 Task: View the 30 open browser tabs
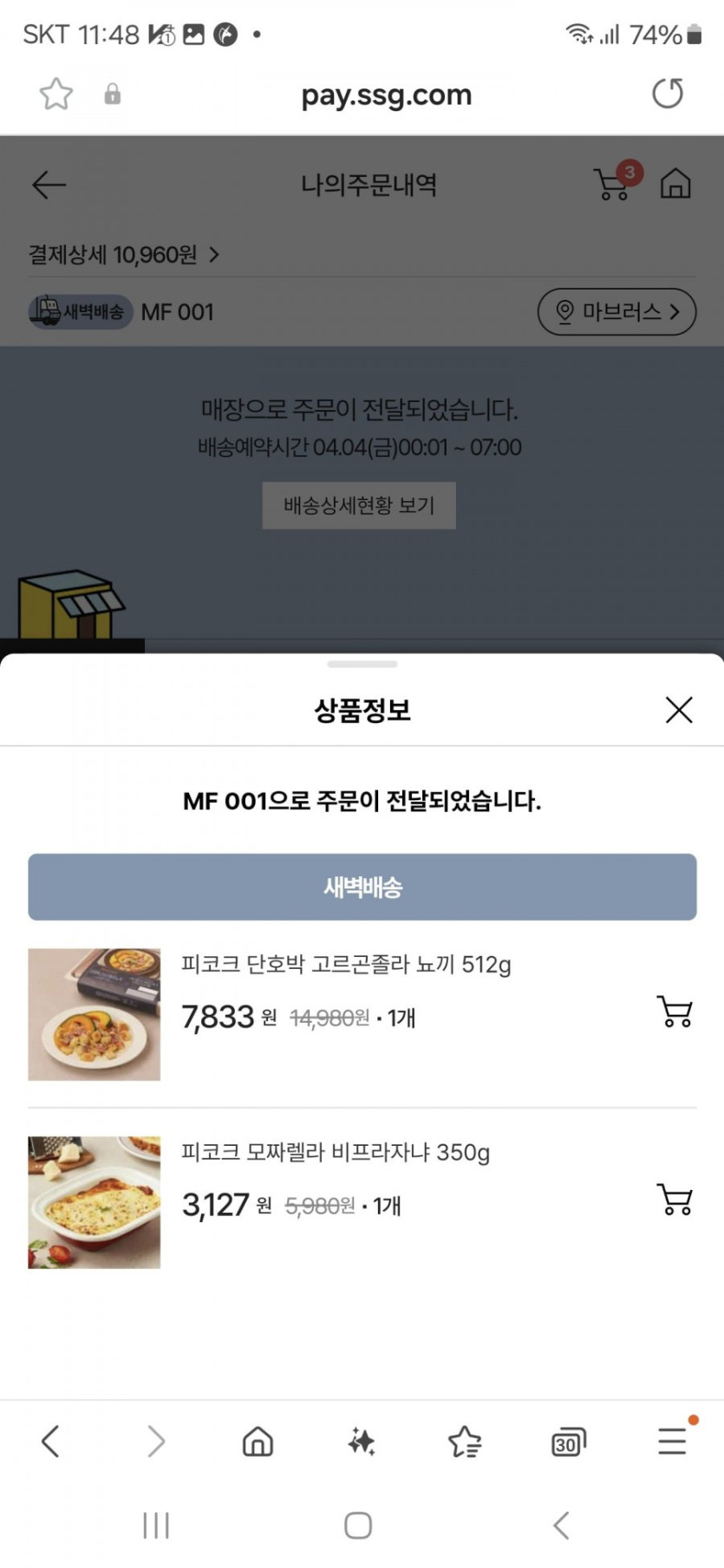click(x=568, y=1442)
